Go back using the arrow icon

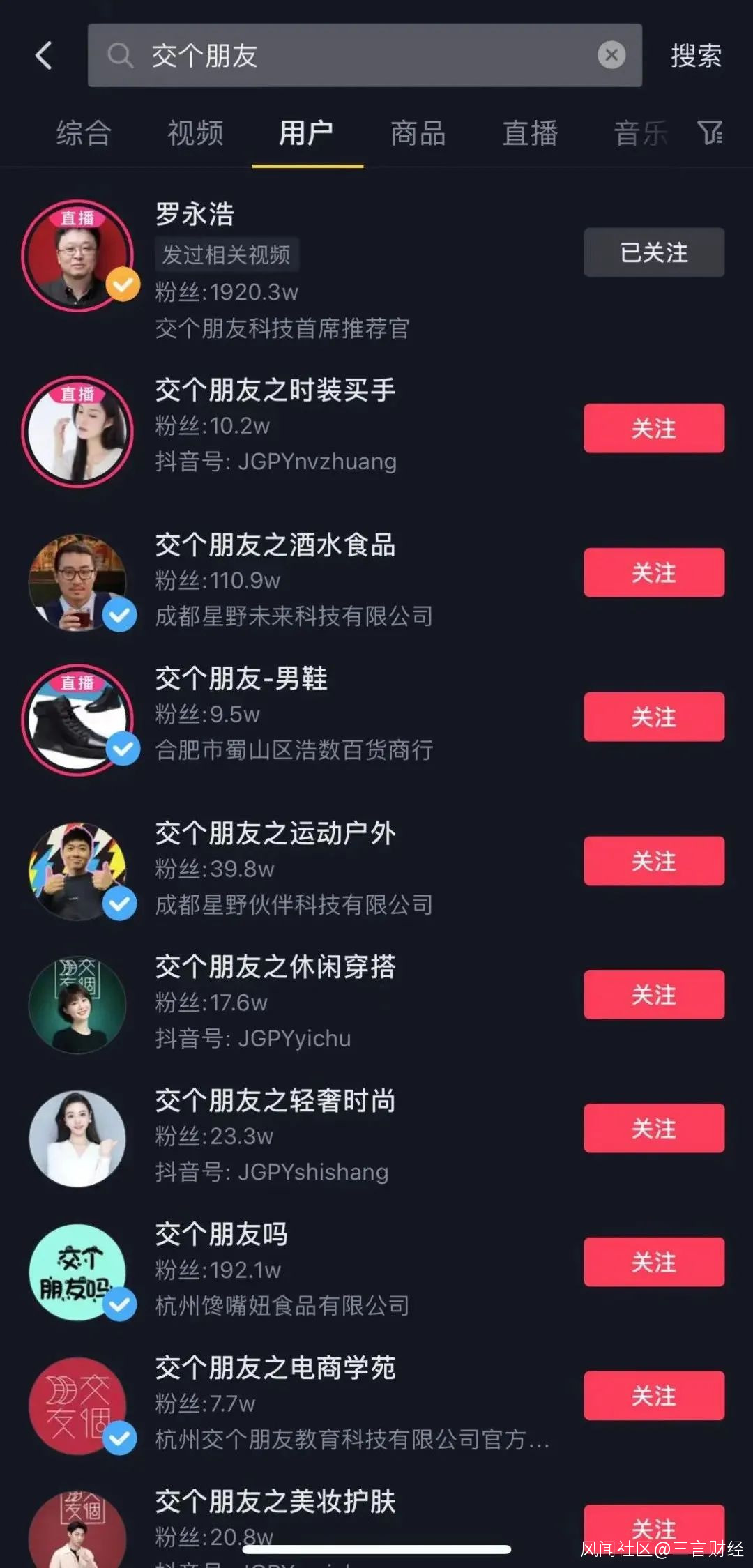tap(44, 56)
